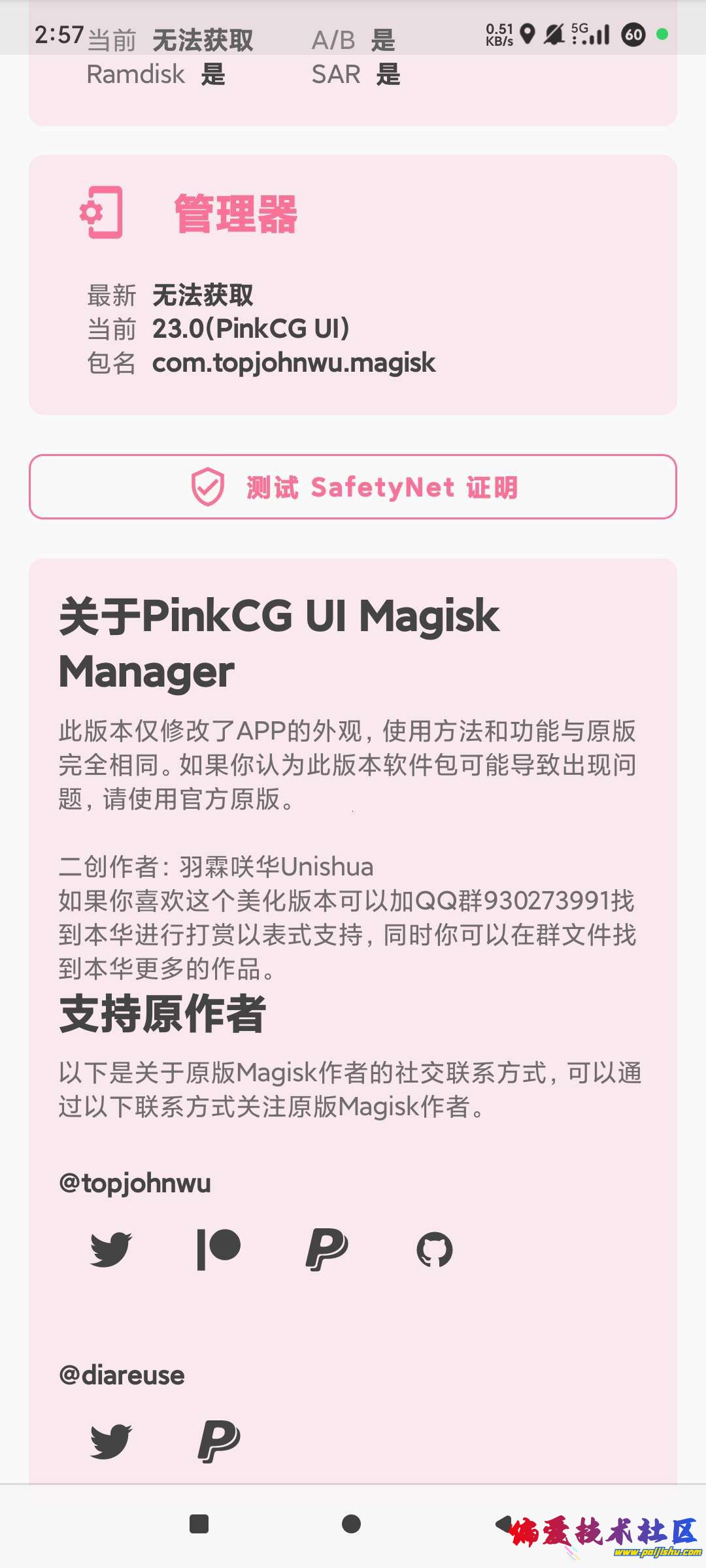Open topjohnwu's GitHub profile

point(435,1249)
